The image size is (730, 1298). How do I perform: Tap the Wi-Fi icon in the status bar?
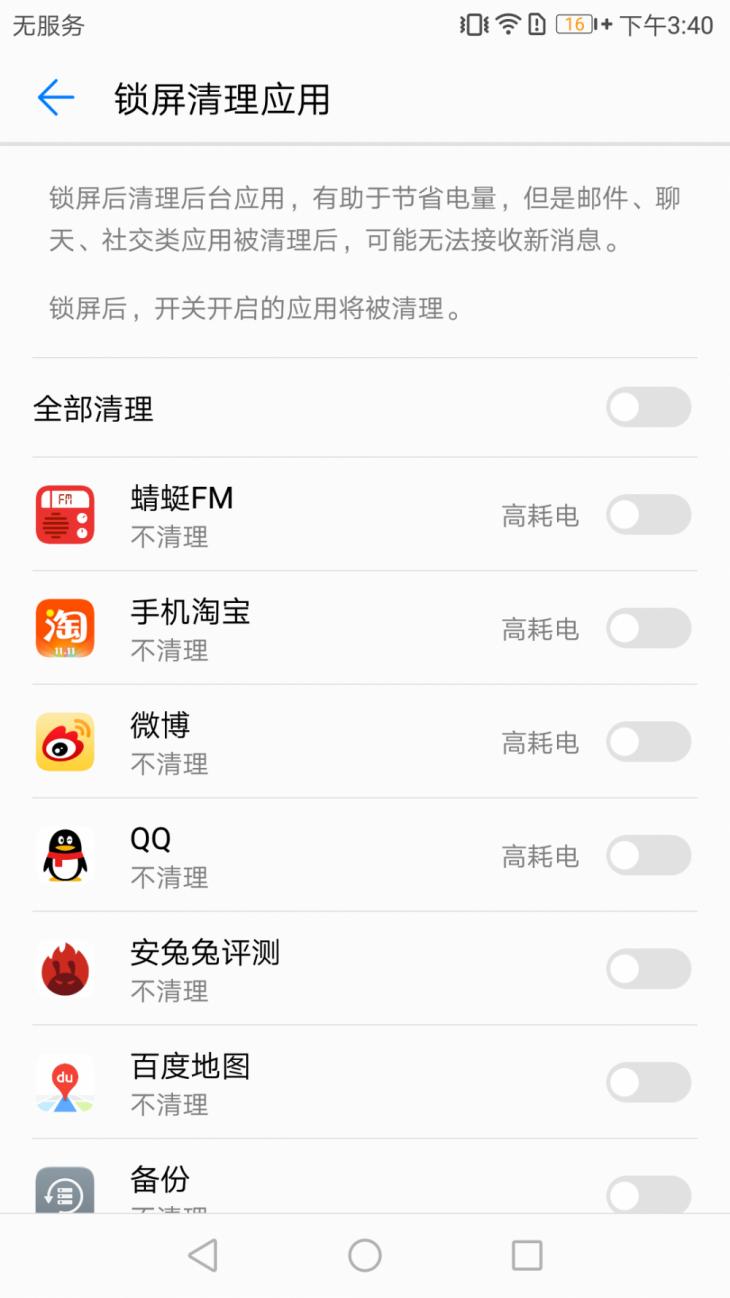(507, 25)
